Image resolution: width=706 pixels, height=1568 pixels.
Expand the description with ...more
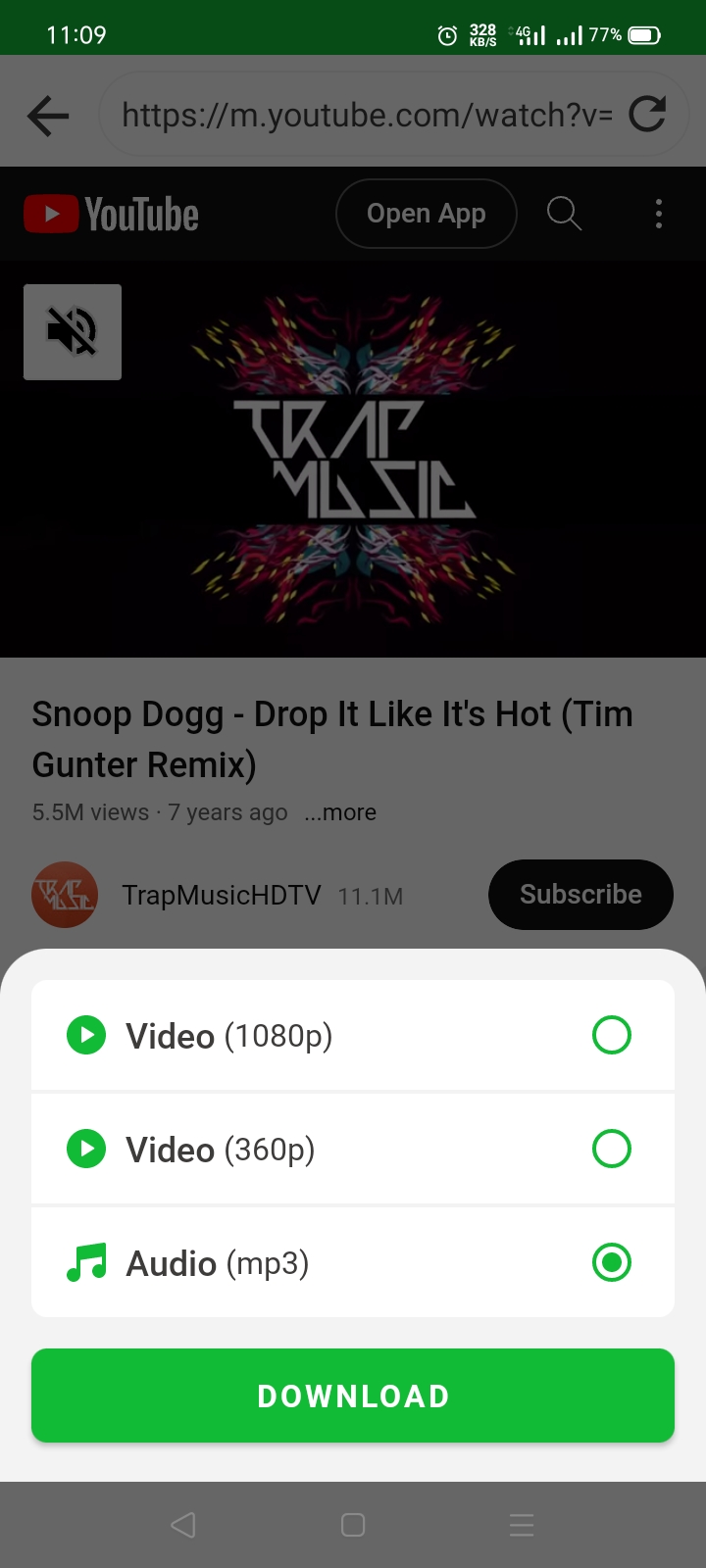pyautogui.click(x=340, y=812)
